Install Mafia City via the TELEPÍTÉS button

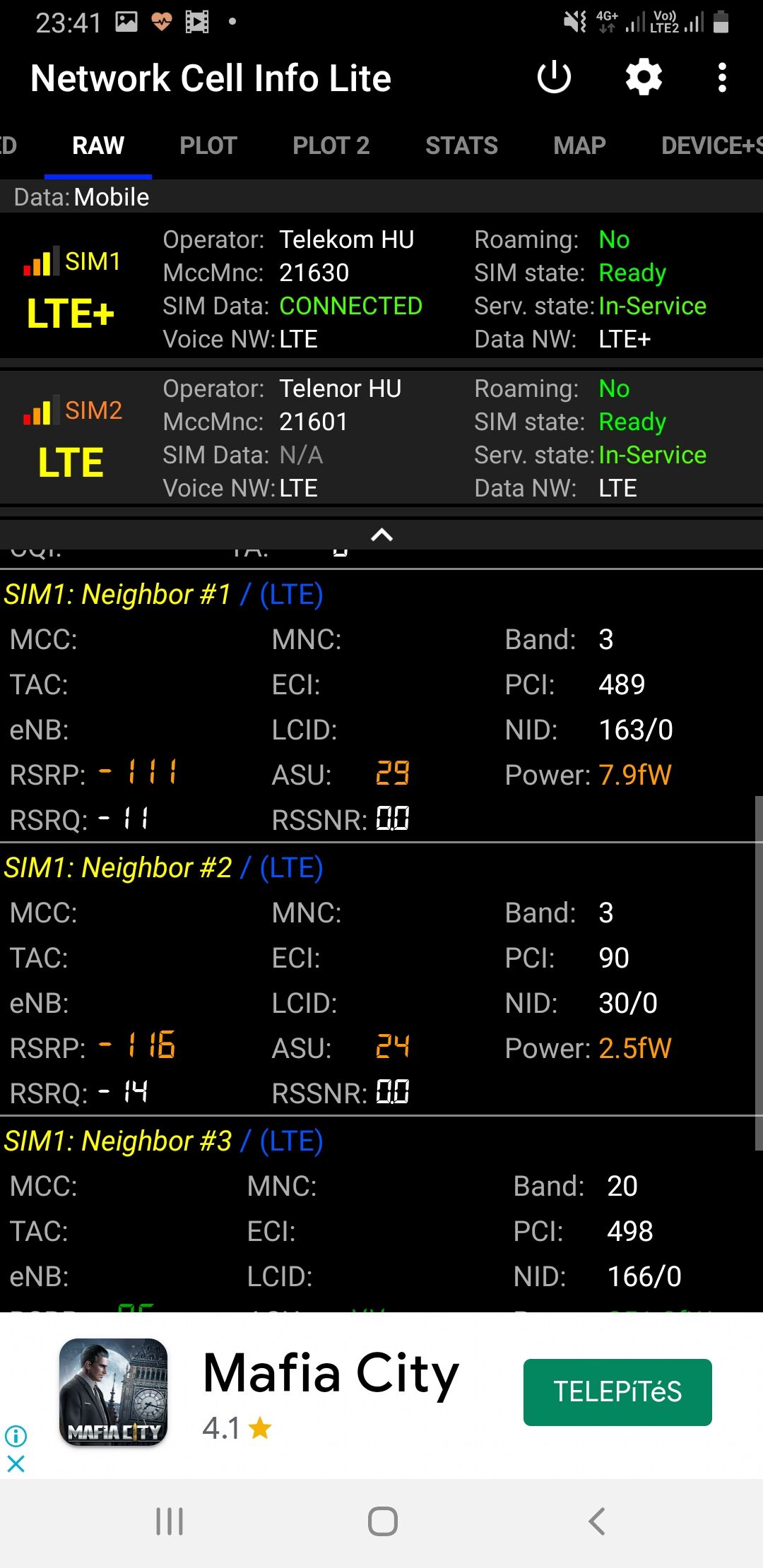pyautogui.click(x=617, y=1391)
